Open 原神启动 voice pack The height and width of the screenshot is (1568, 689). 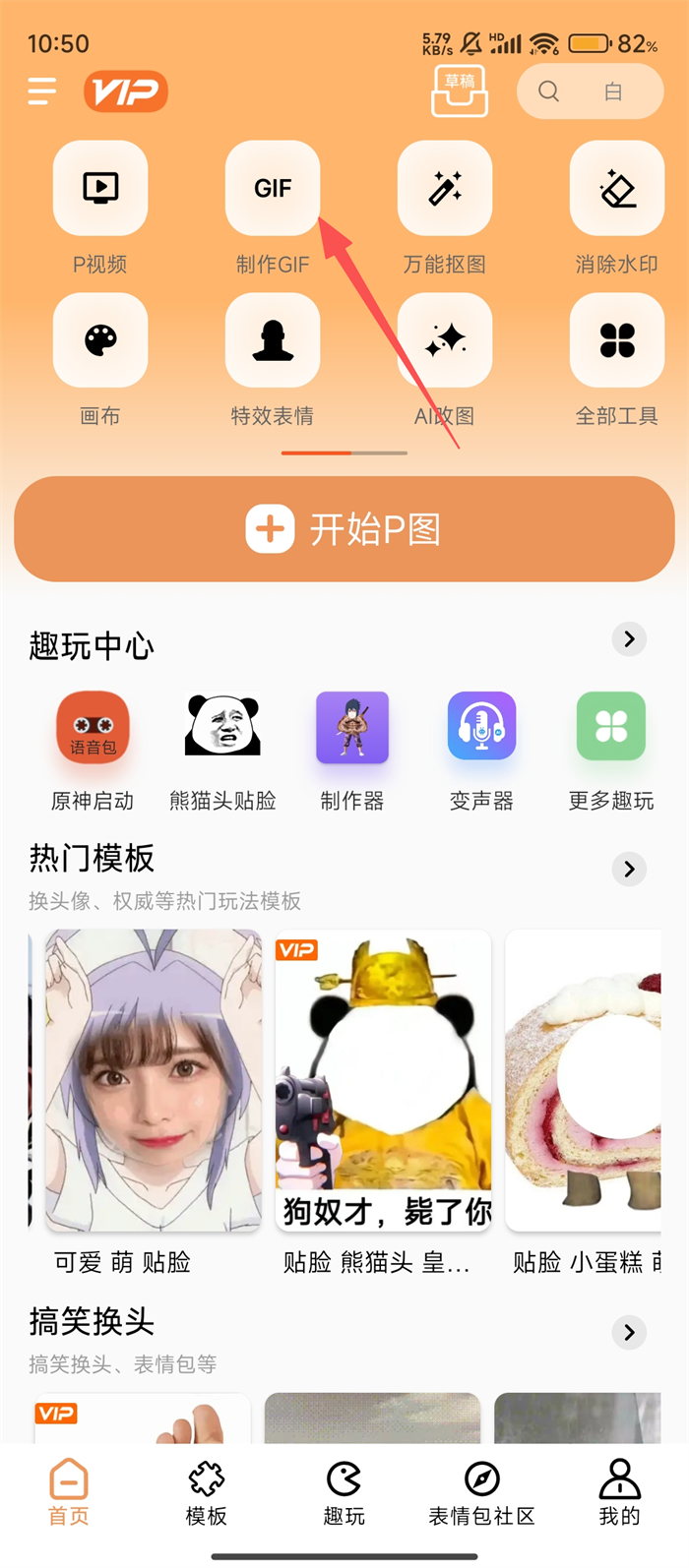(x=93, y=728)
